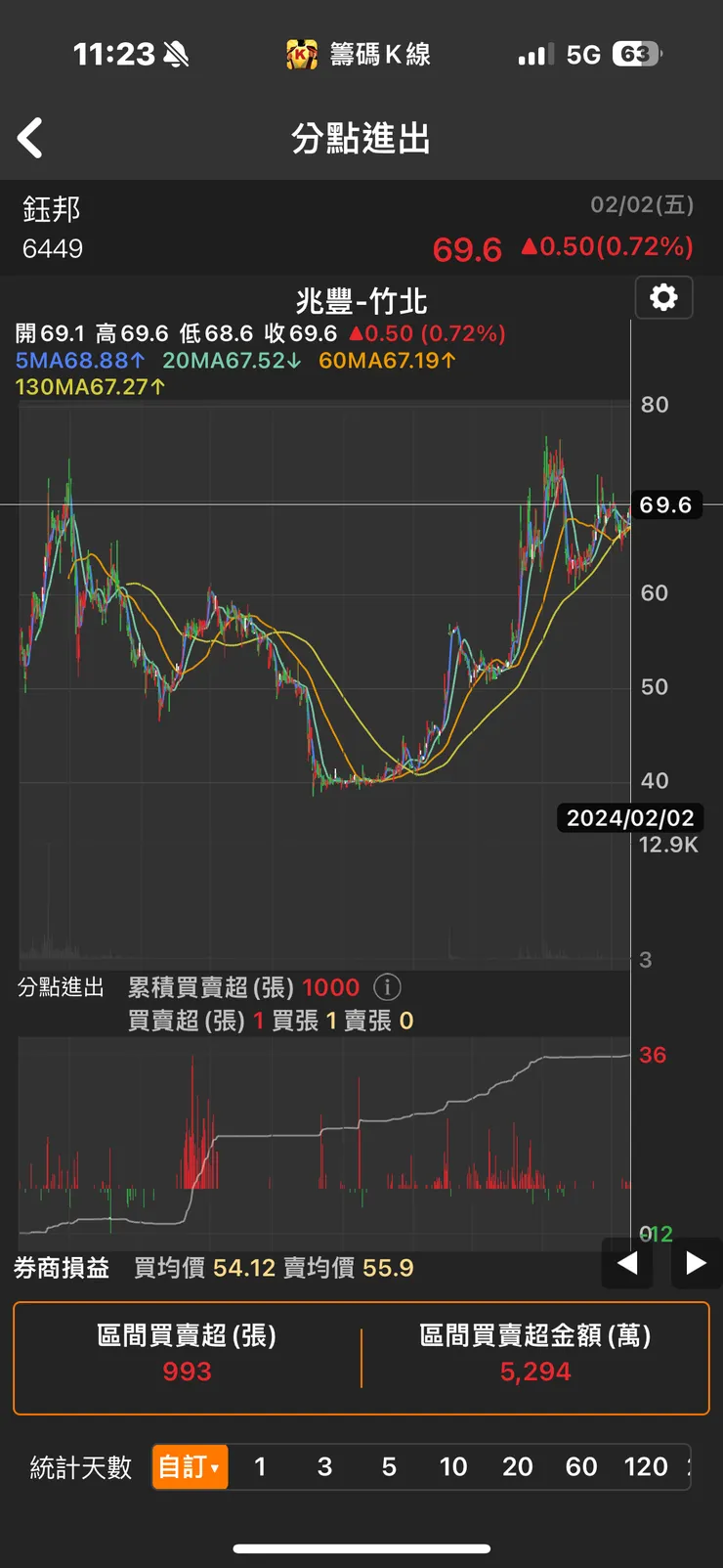
Task: Open chart settings via the gear icon
Action: (x=663, y=298)
